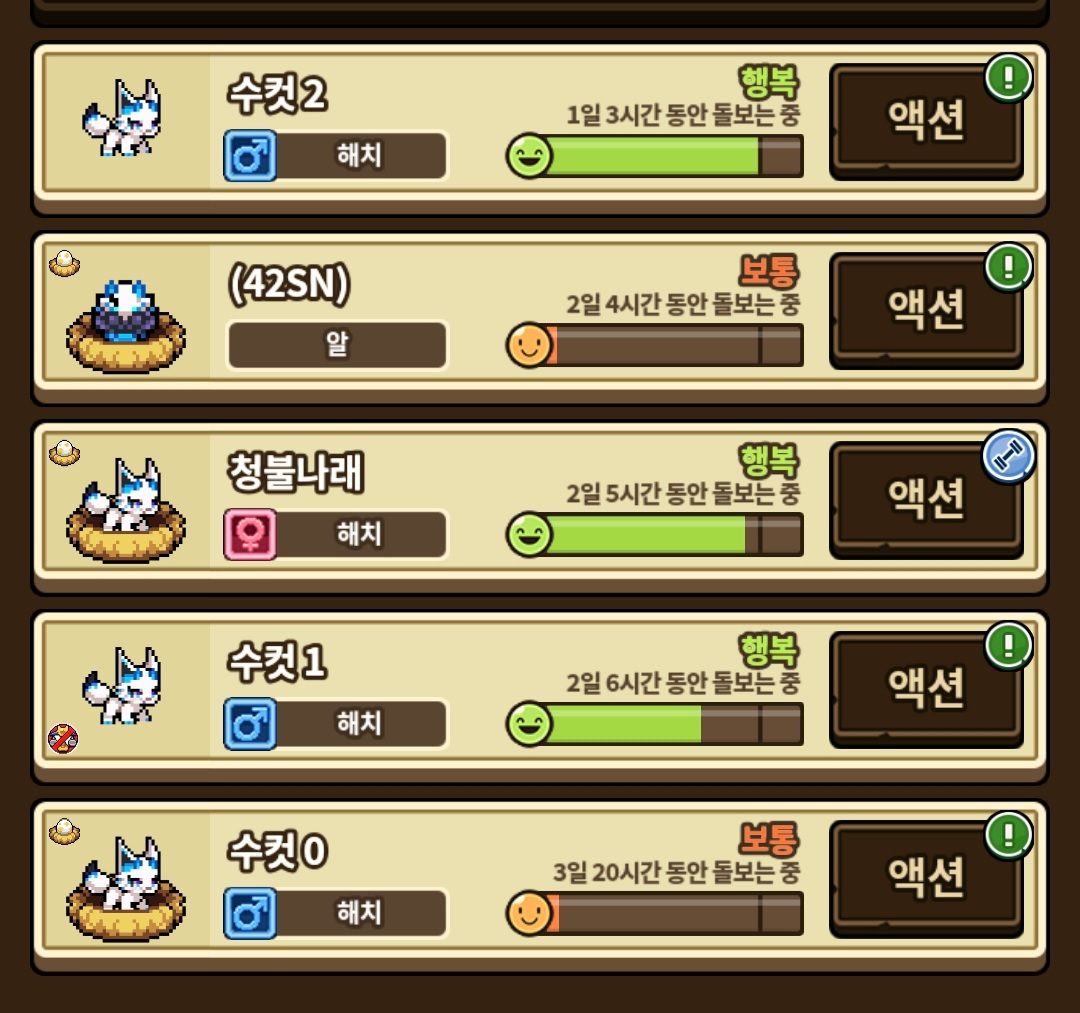
Task: Tap 액션 button for 수컷0
Action: 926,879
